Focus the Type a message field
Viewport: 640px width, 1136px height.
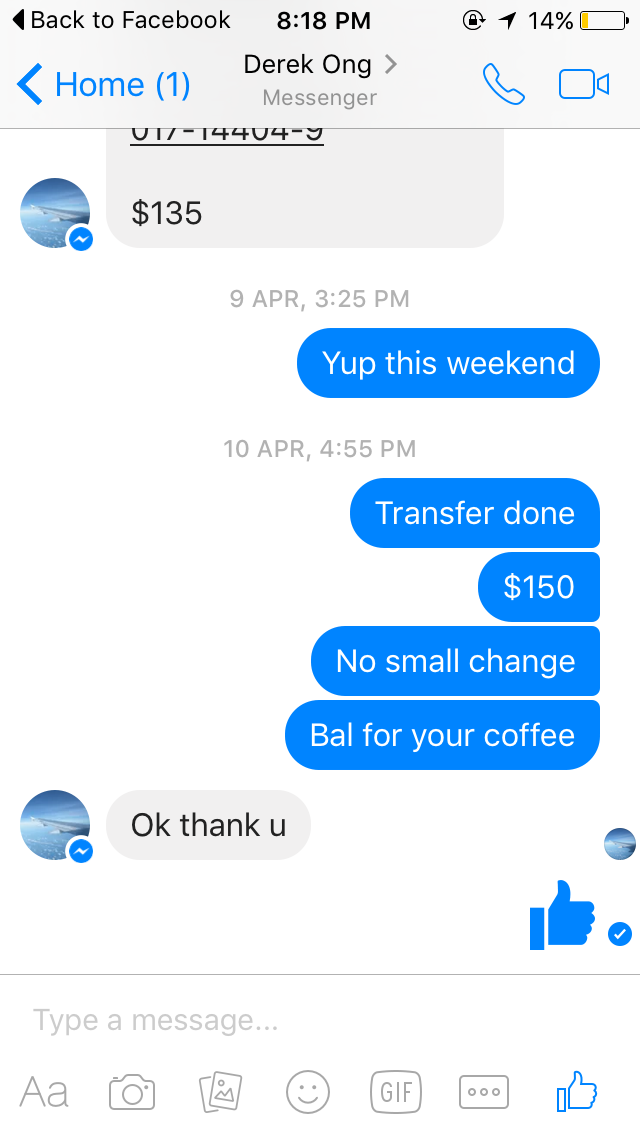pyautogui.click(x=320, y=1020)
